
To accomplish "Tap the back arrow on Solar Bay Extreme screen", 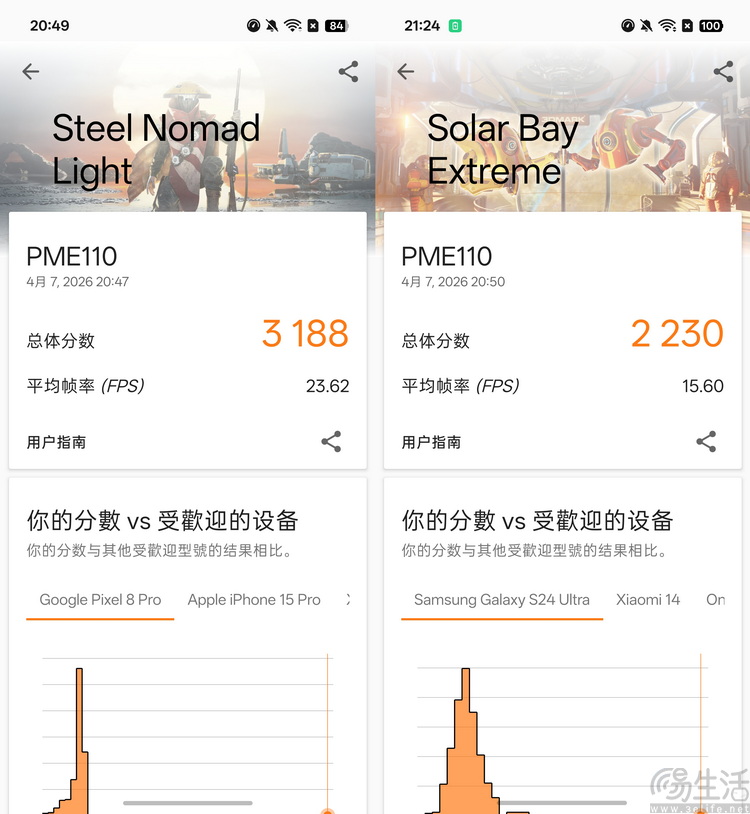I will 405,71.
